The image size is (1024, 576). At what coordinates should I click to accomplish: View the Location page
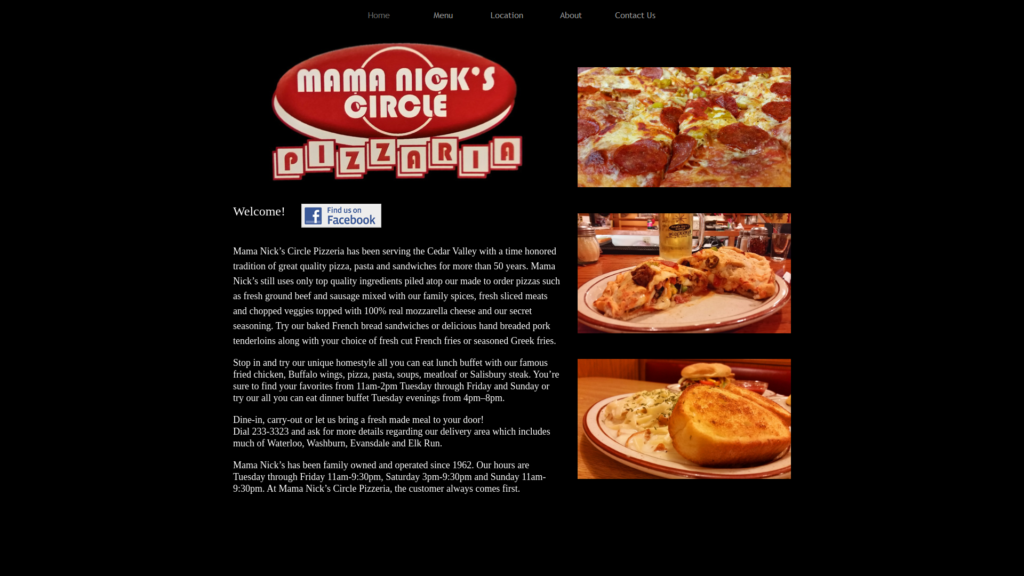click(506, 15)
